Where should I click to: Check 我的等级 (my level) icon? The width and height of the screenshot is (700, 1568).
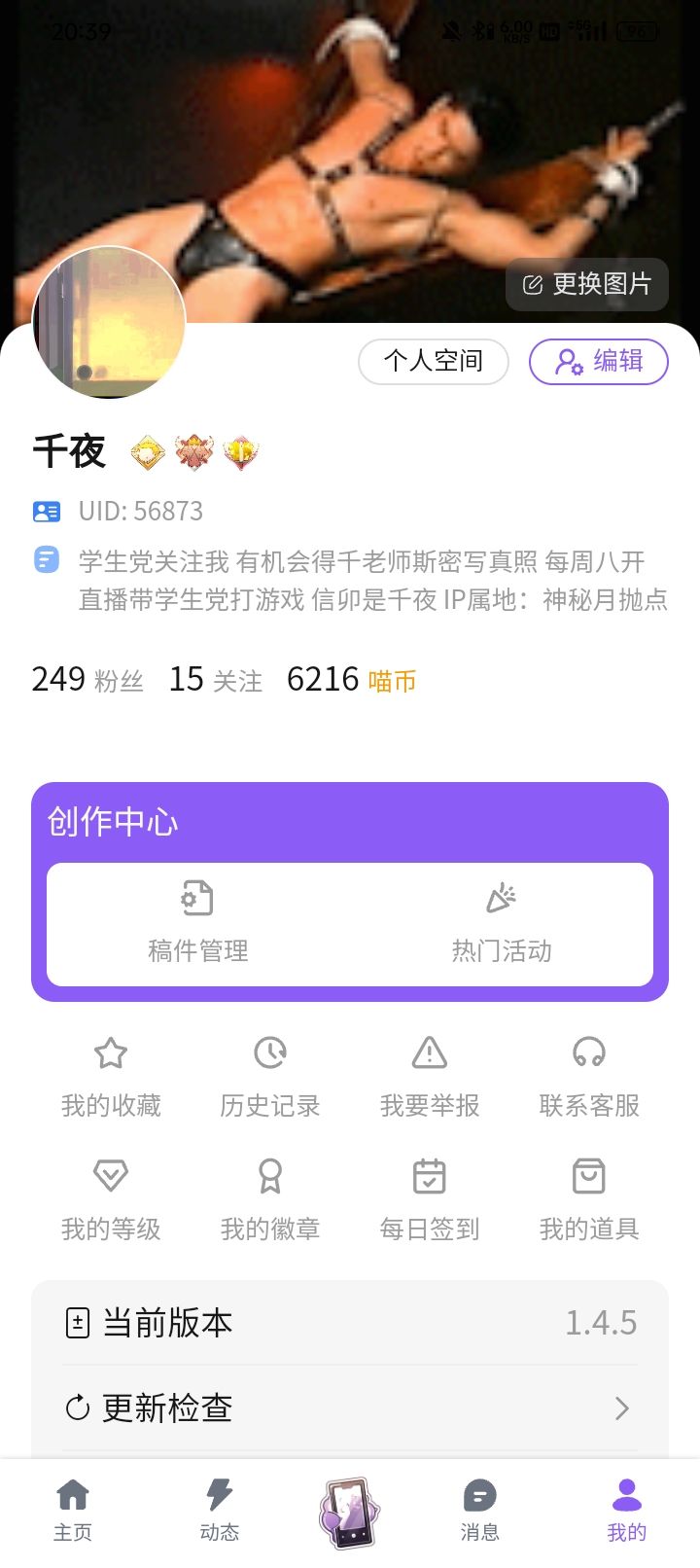[110, 1177]
